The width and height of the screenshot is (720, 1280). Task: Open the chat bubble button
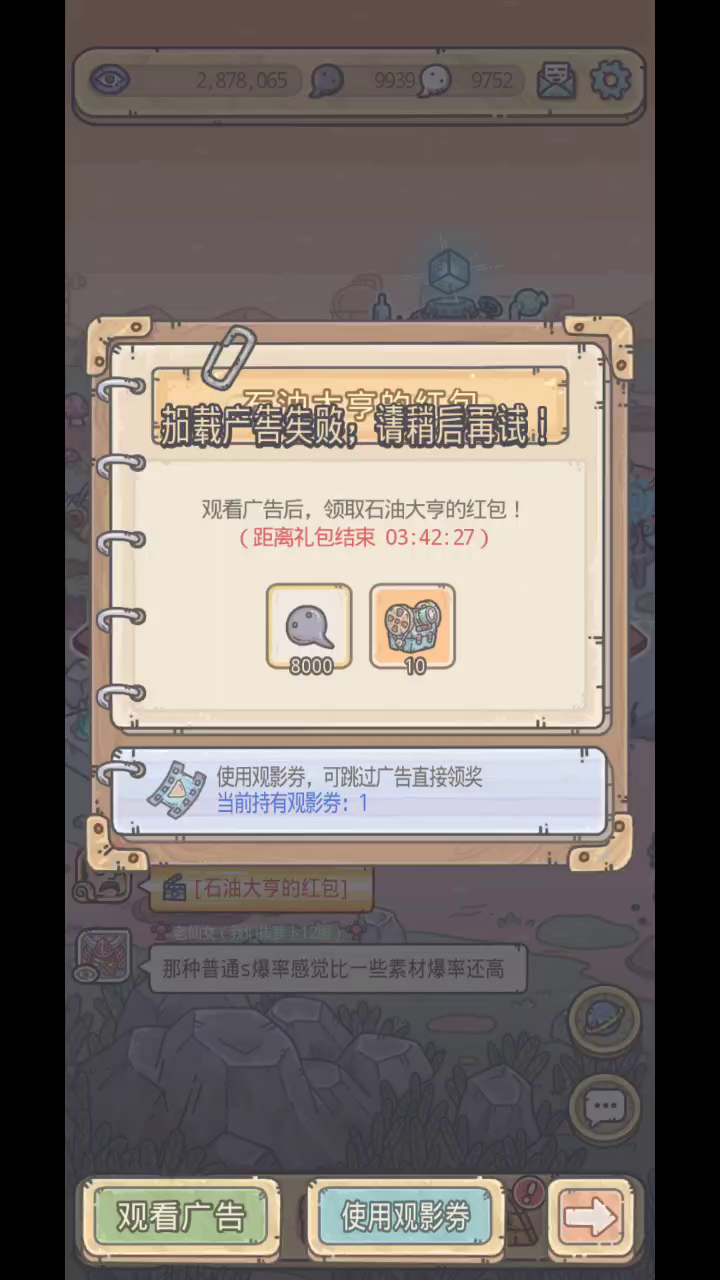[x=604, y=1108]
